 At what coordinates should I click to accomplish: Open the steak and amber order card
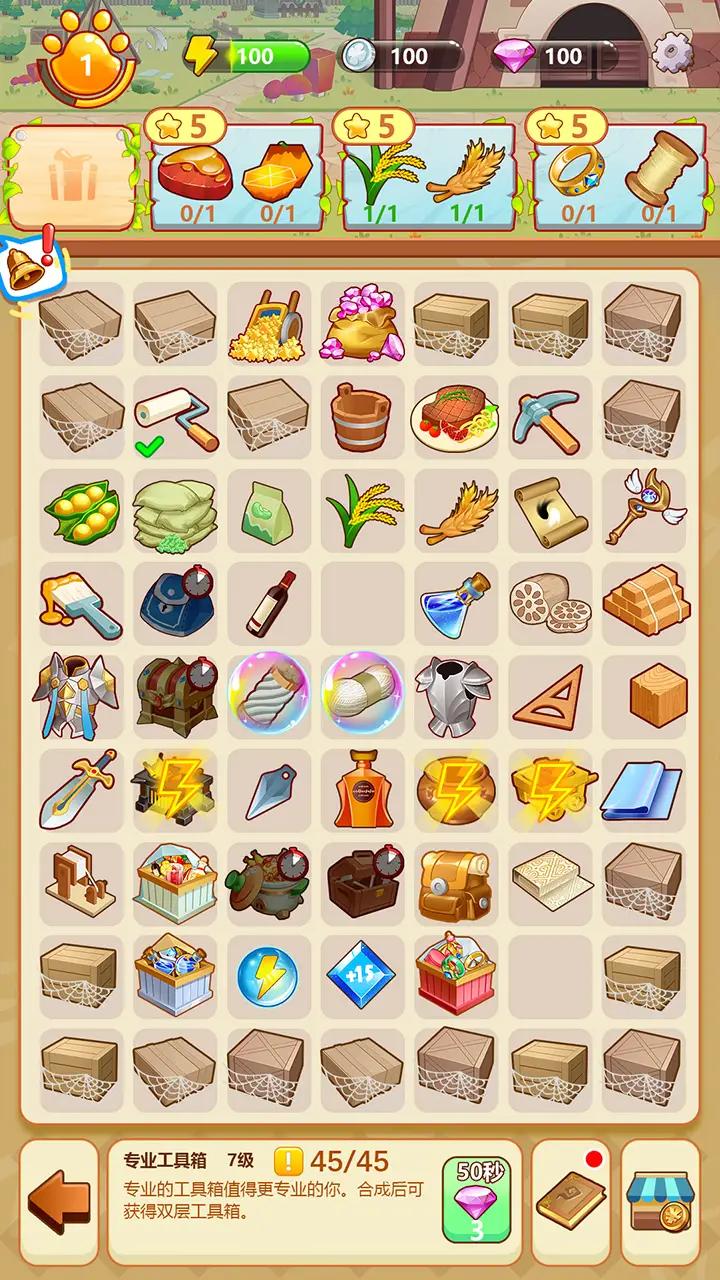click(x=236, y=176)
